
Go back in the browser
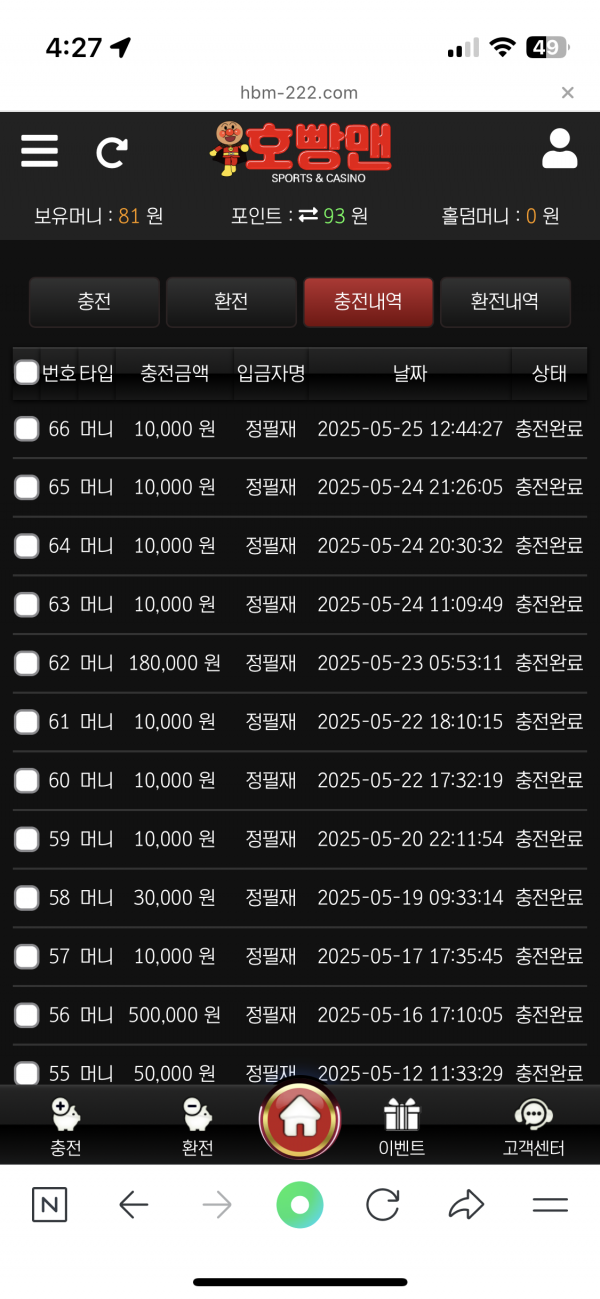click(133, 1205)
